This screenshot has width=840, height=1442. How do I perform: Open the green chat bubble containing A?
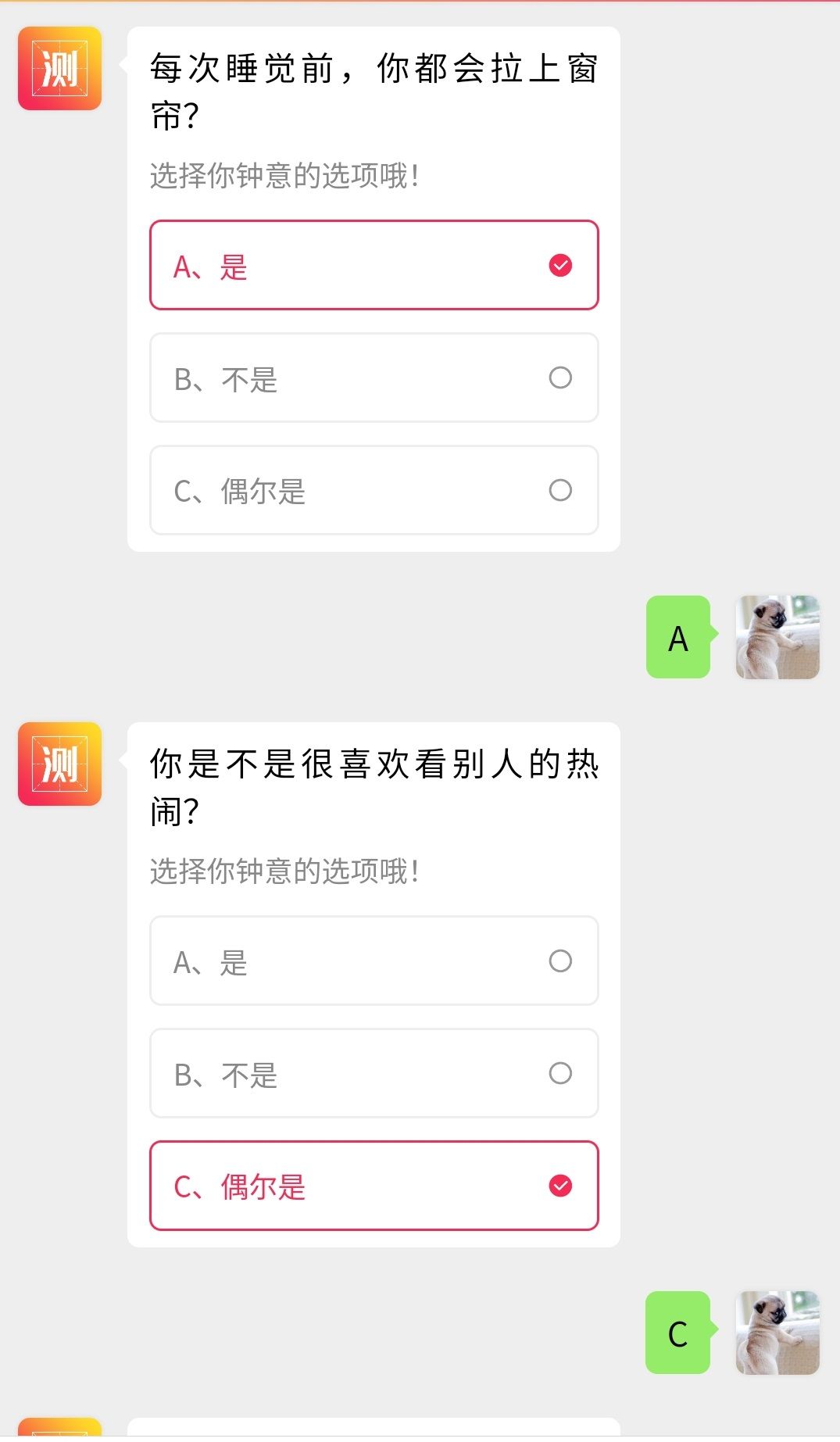click(x=677, y=639)
